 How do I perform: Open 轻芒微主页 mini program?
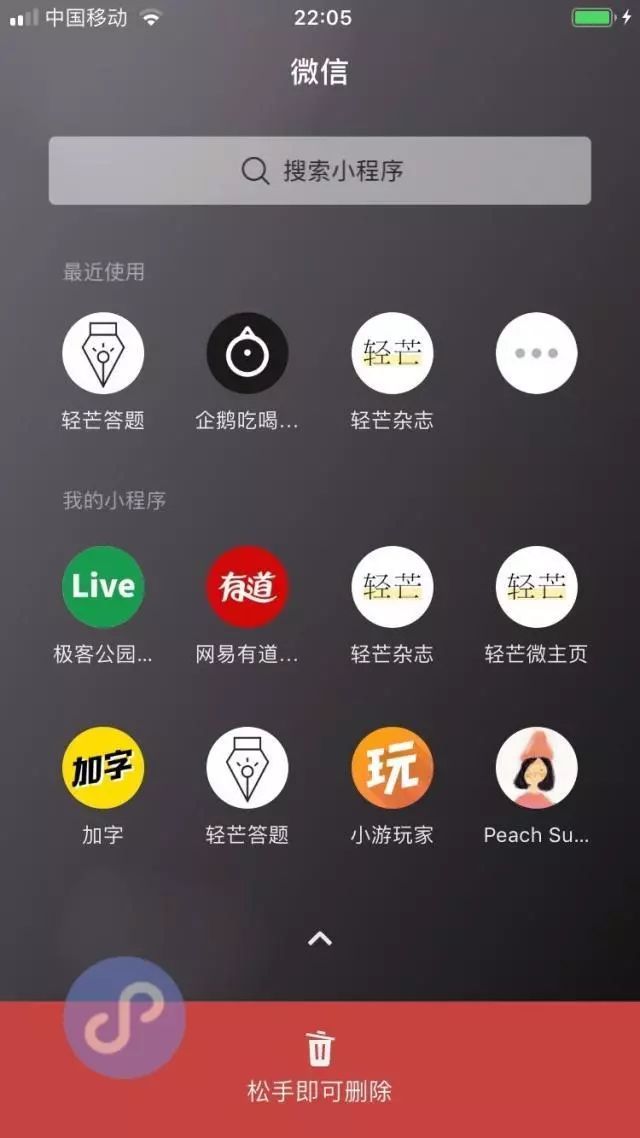[536, 587]
